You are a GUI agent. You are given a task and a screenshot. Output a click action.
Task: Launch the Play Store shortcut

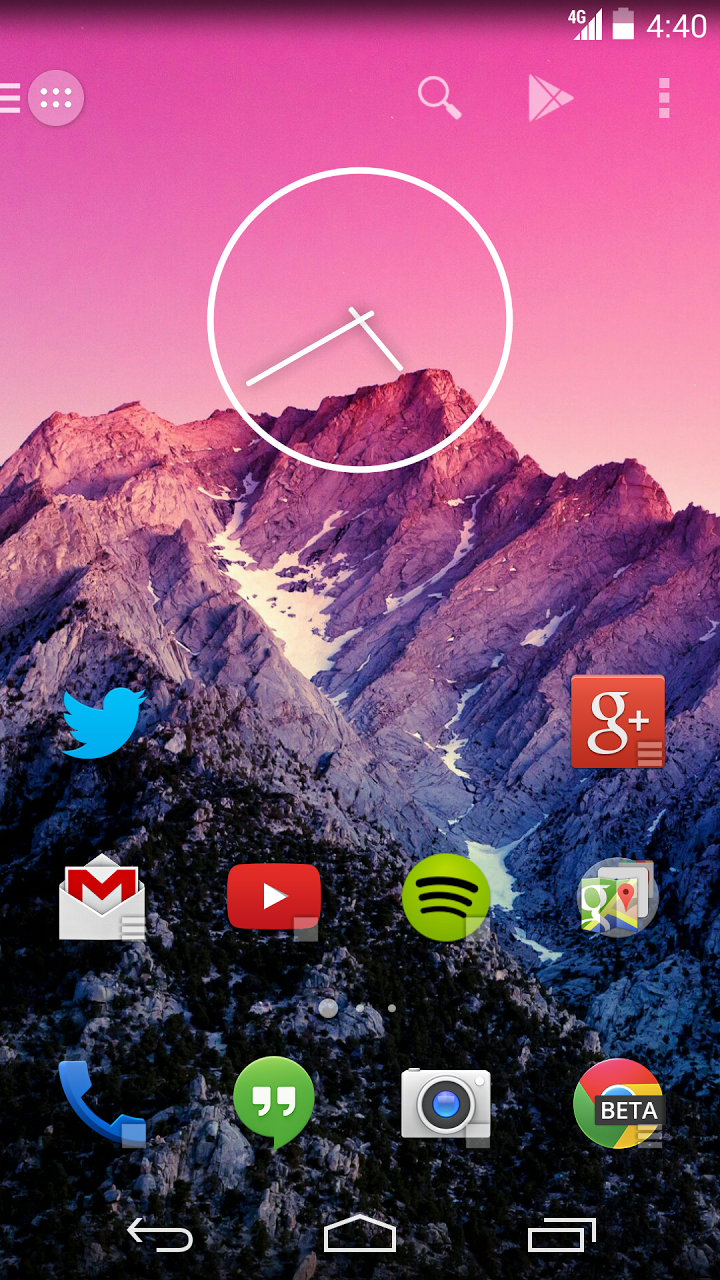pyautogui.click(x=550, y=98)
